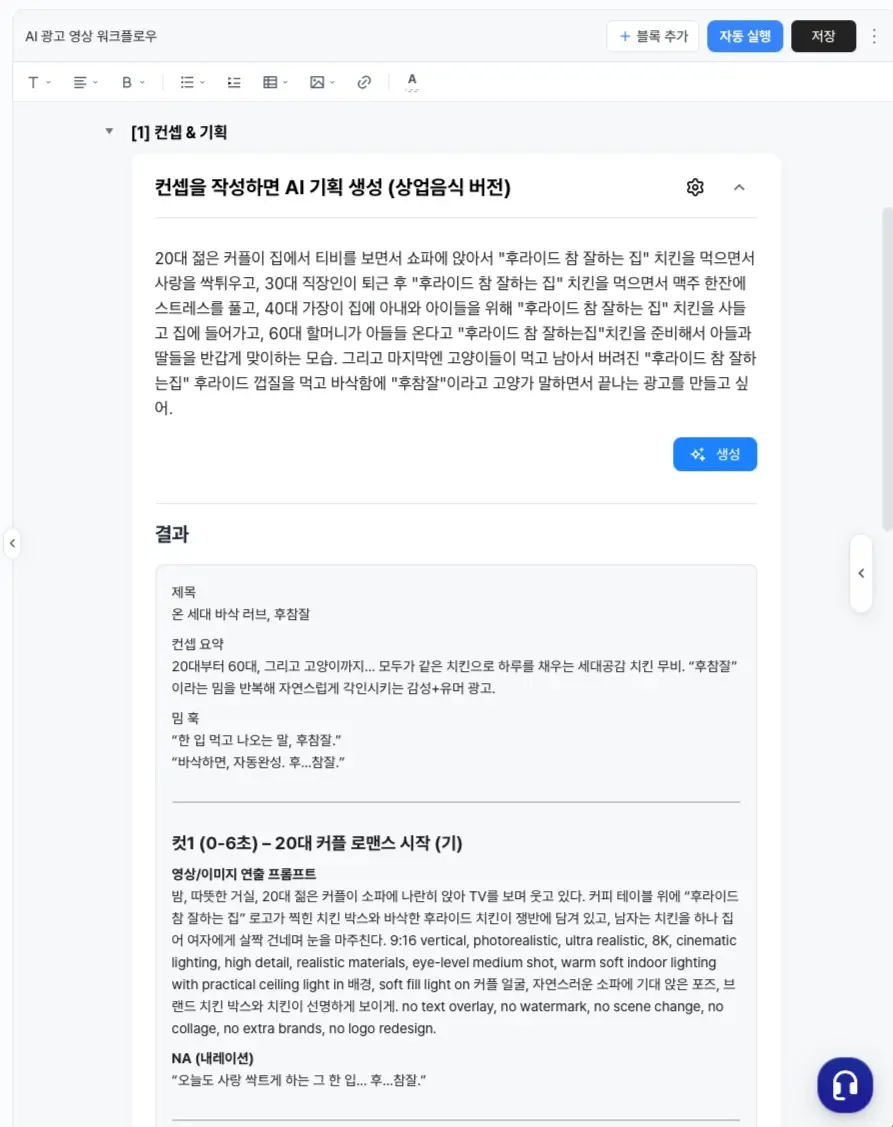The width and height of the screenshot is (893, 1127).
Task: Expand the right side panel arrow
Action: (x=861, y=573)
